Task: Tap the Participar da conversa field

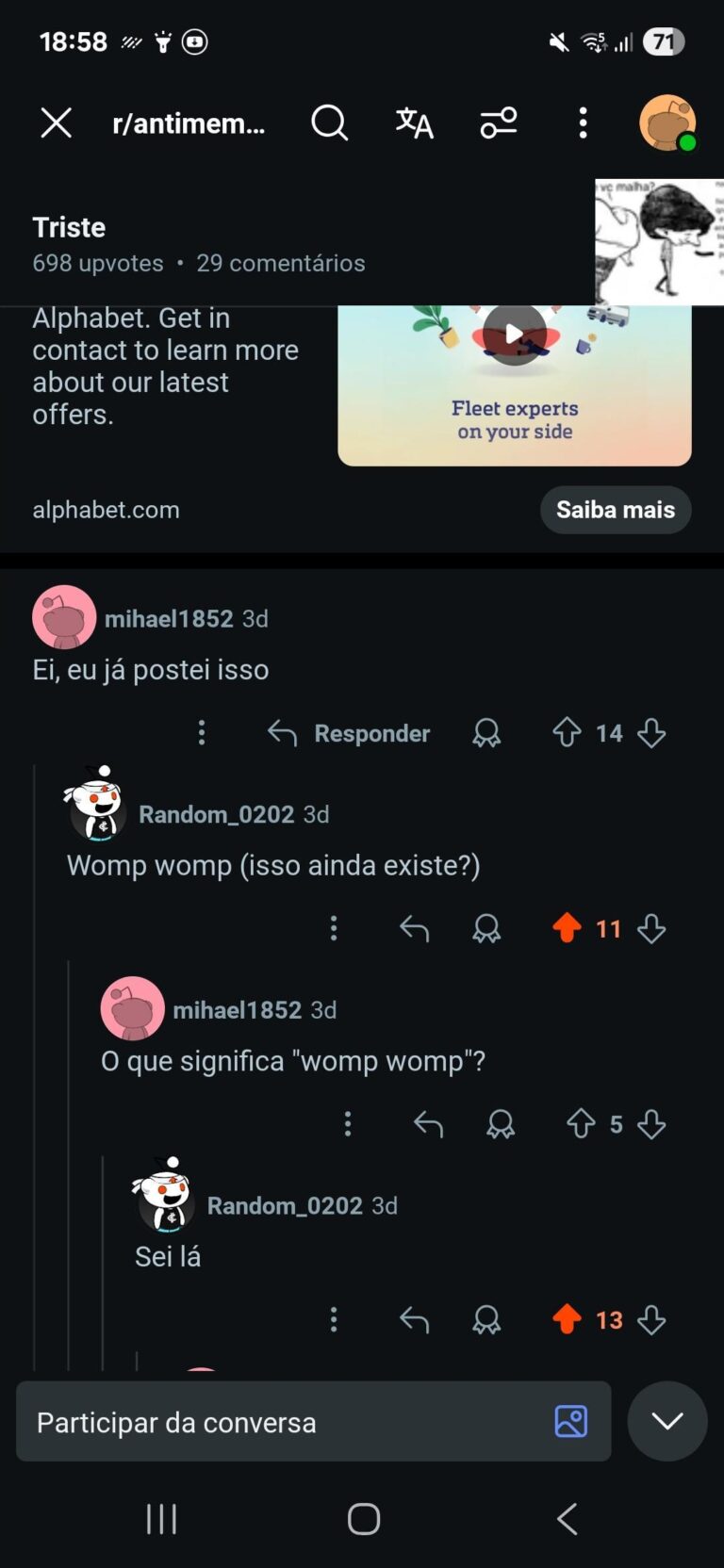Action: click(283, 1422)
